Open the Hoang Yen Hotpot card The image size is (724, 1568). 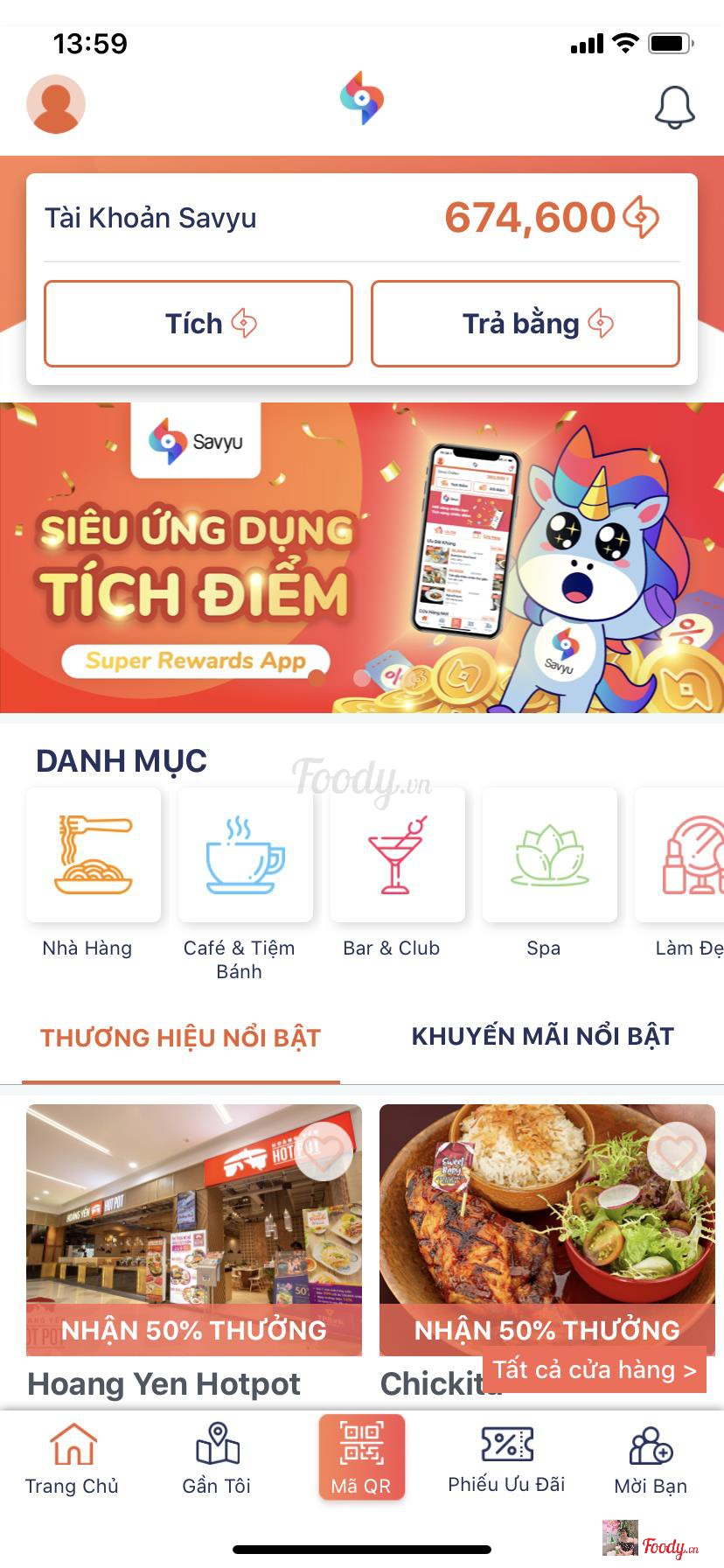pyautogui.click(x=194, y=1229)
